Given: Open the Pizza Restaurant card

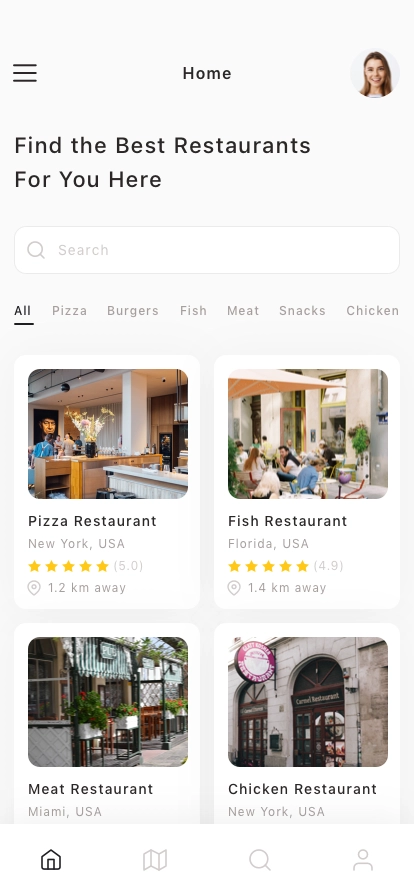Looking at the screenshot, I should (x=107, y=482).
